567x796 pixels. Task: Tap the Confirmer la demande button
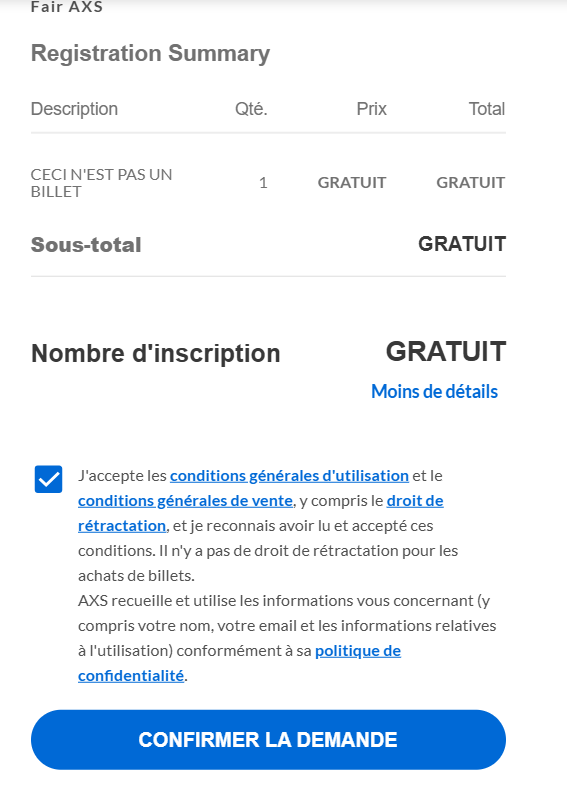269,740
